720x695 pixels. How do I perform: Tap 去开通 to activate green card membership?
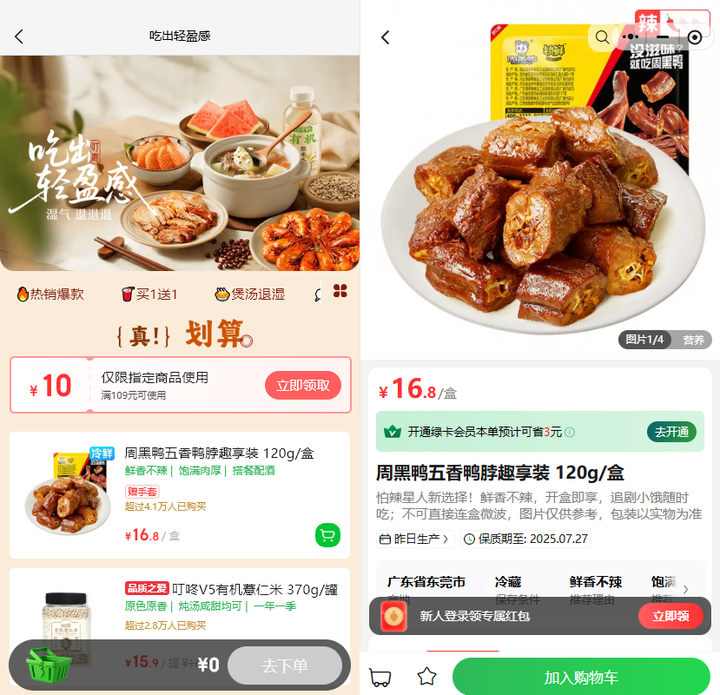[x=671, y=432]
